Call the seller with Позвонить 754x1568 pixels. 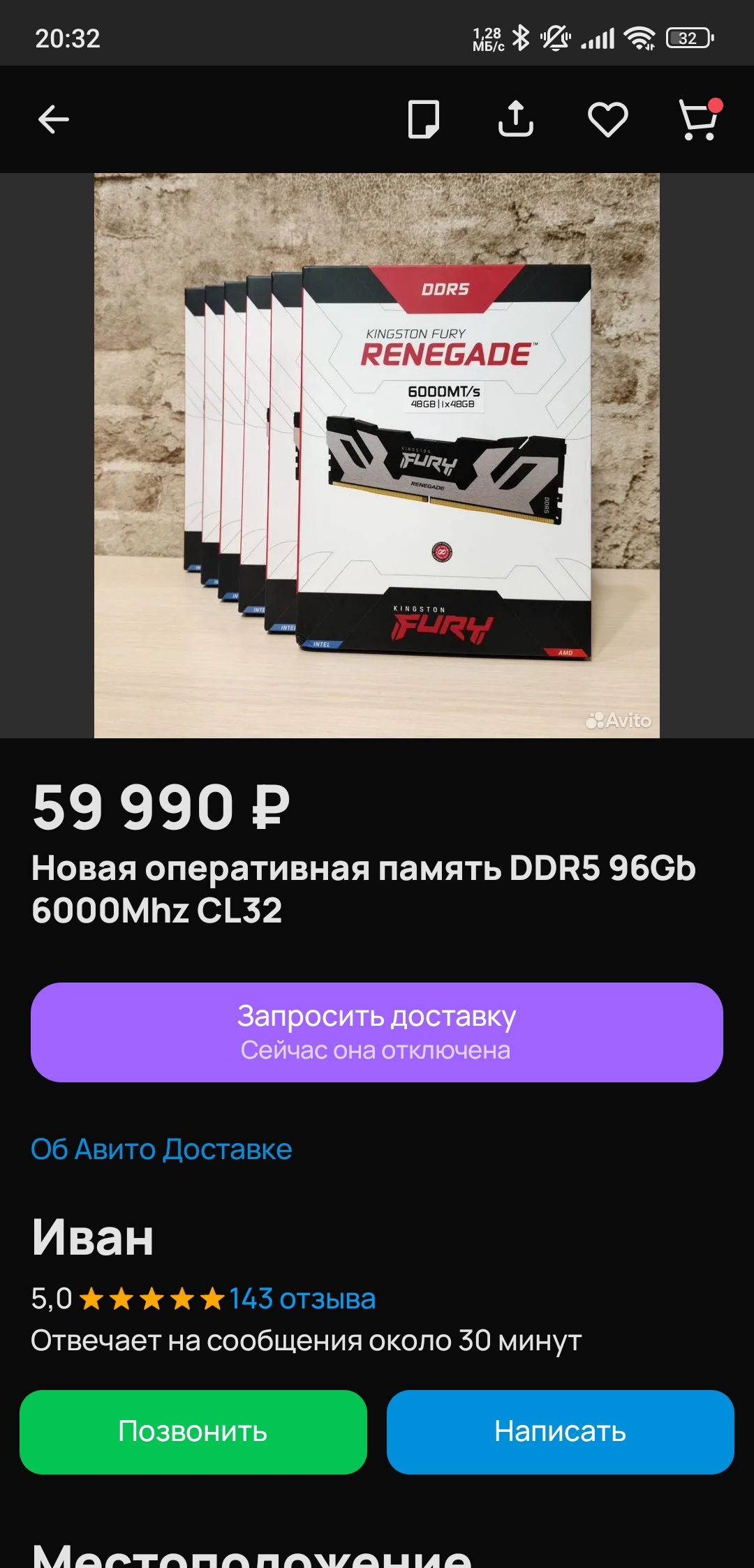tap(193, 1432)
